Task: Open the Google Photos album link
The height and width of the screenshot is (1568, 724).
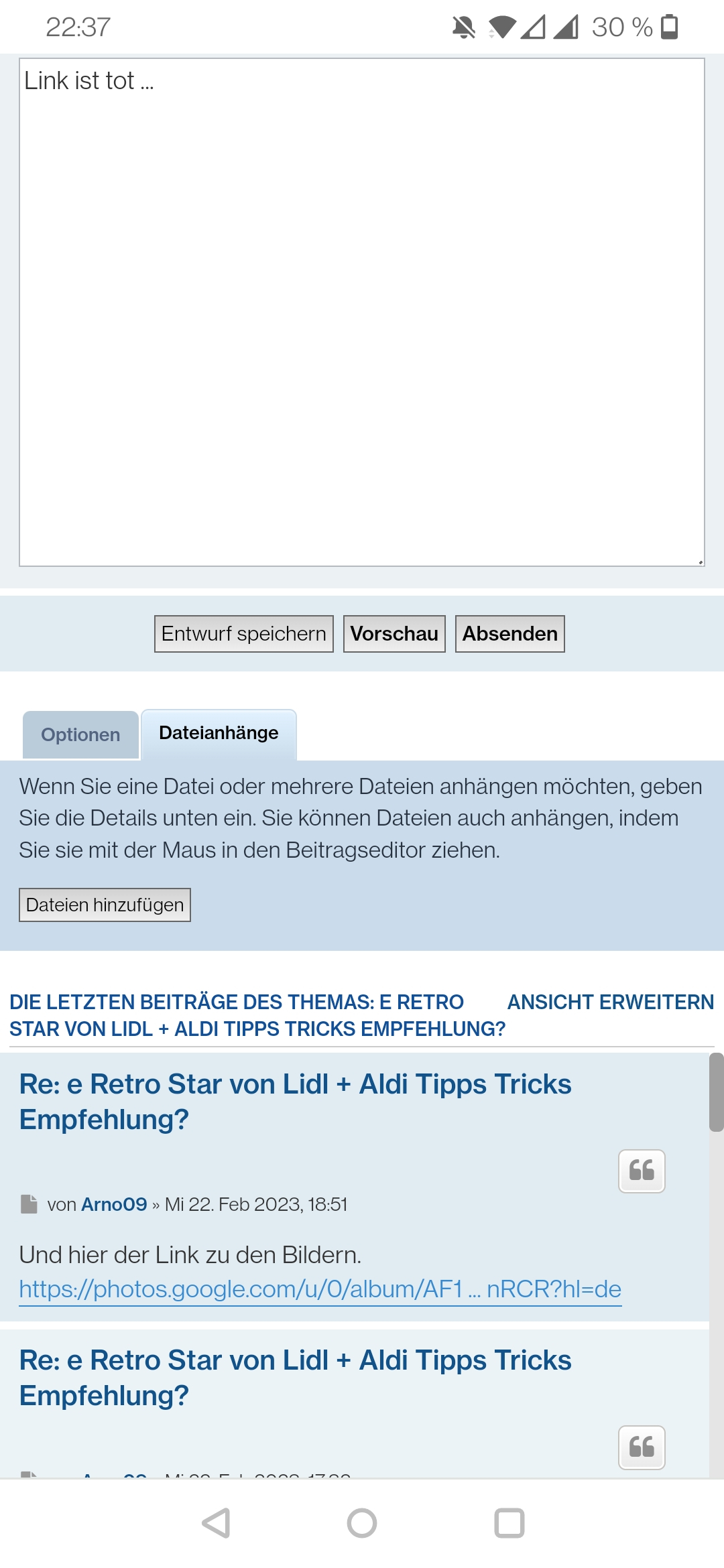Action: pos(320,1289)
